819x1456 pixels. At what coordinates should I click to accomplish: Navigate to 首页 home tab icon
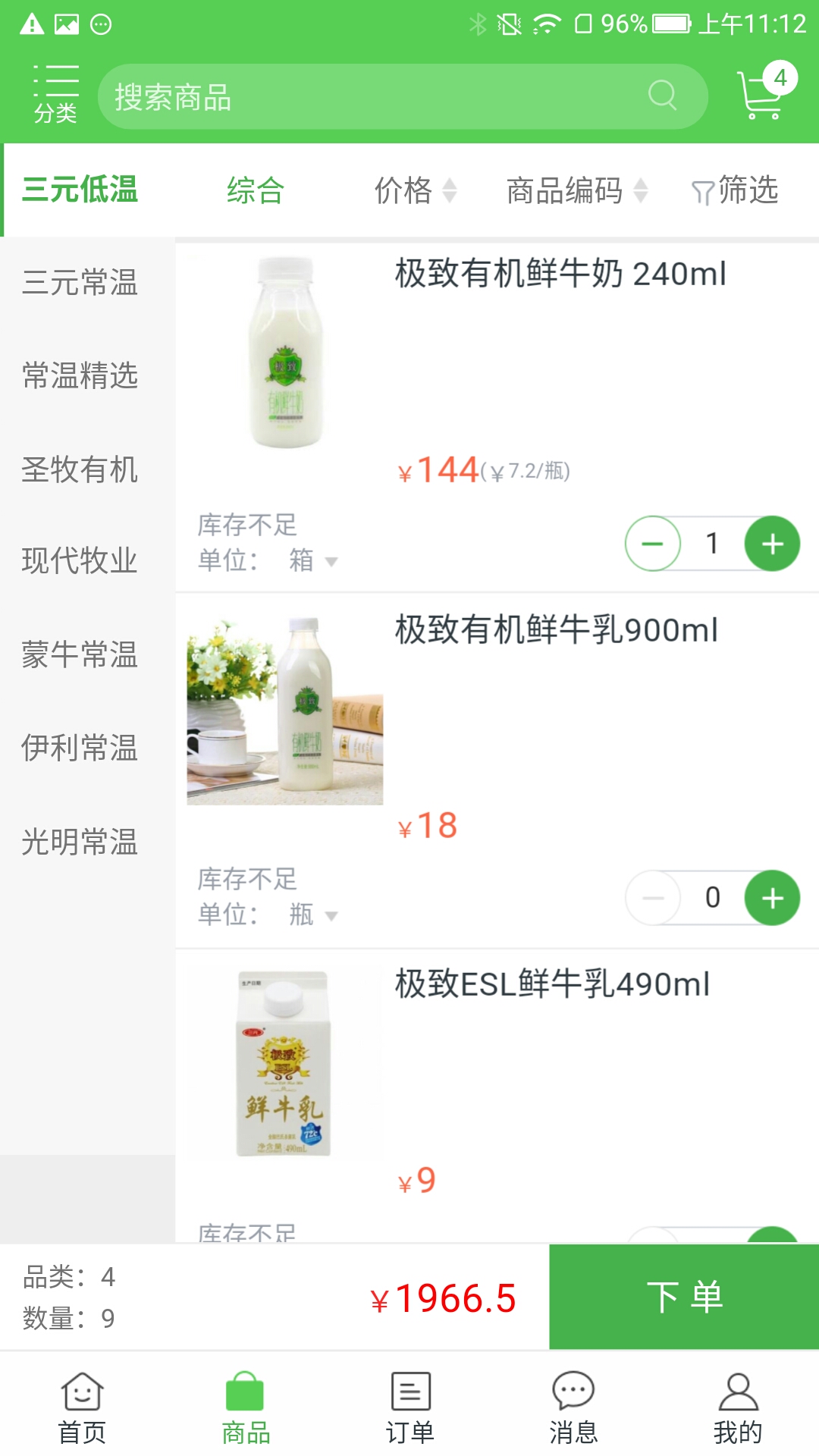(x=81, y=1407)
